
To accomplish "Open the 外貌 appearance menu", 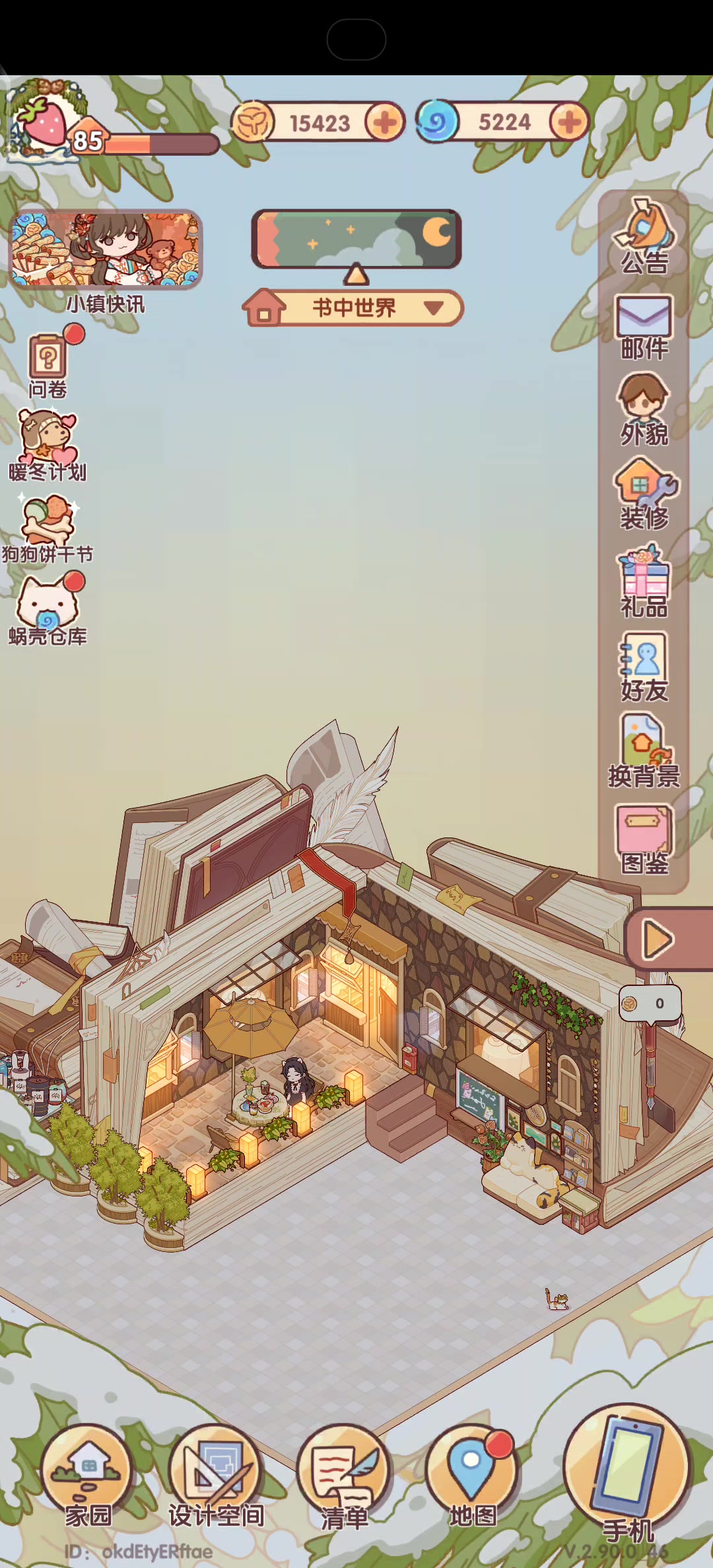I will tap(644, 409).
